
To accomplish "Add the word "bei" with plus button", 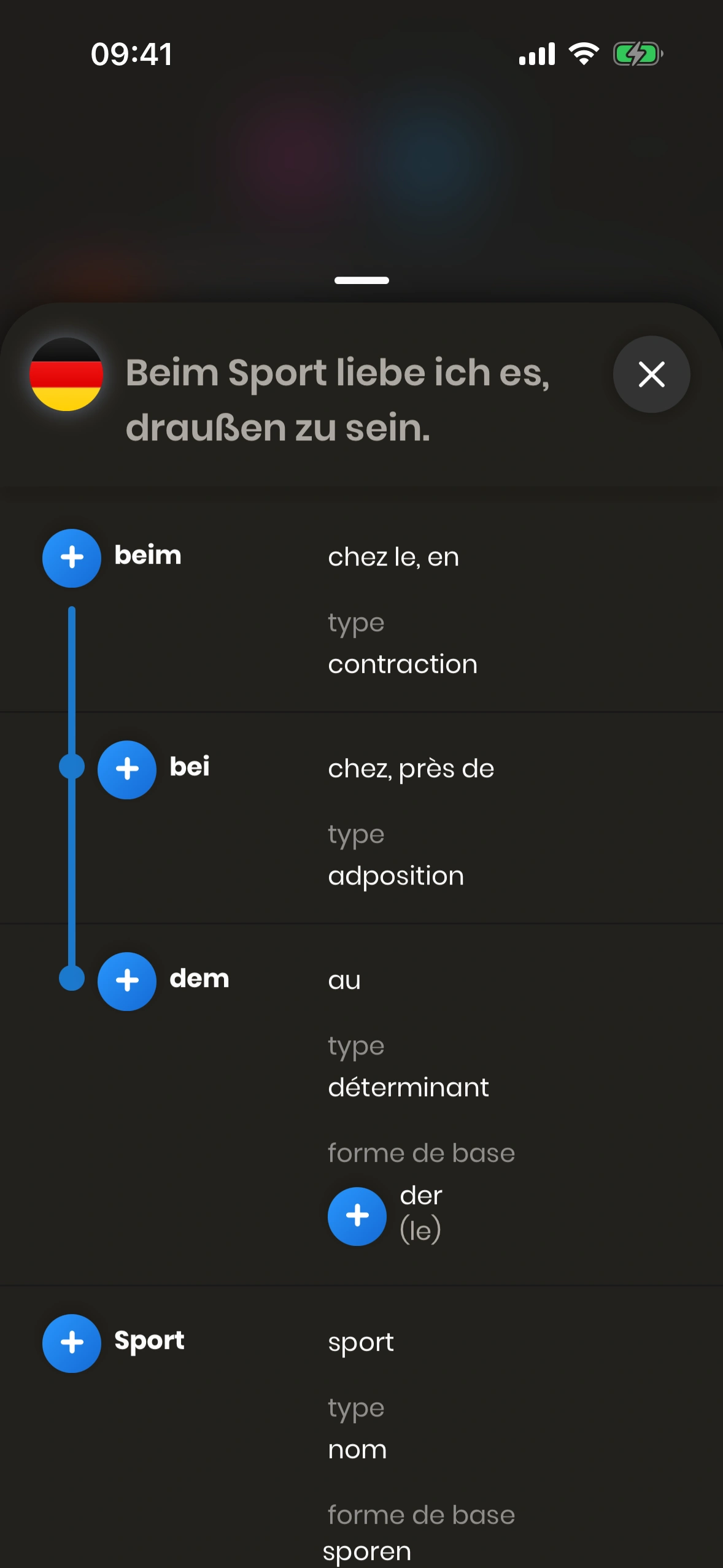I will click(x=127, y=769).
